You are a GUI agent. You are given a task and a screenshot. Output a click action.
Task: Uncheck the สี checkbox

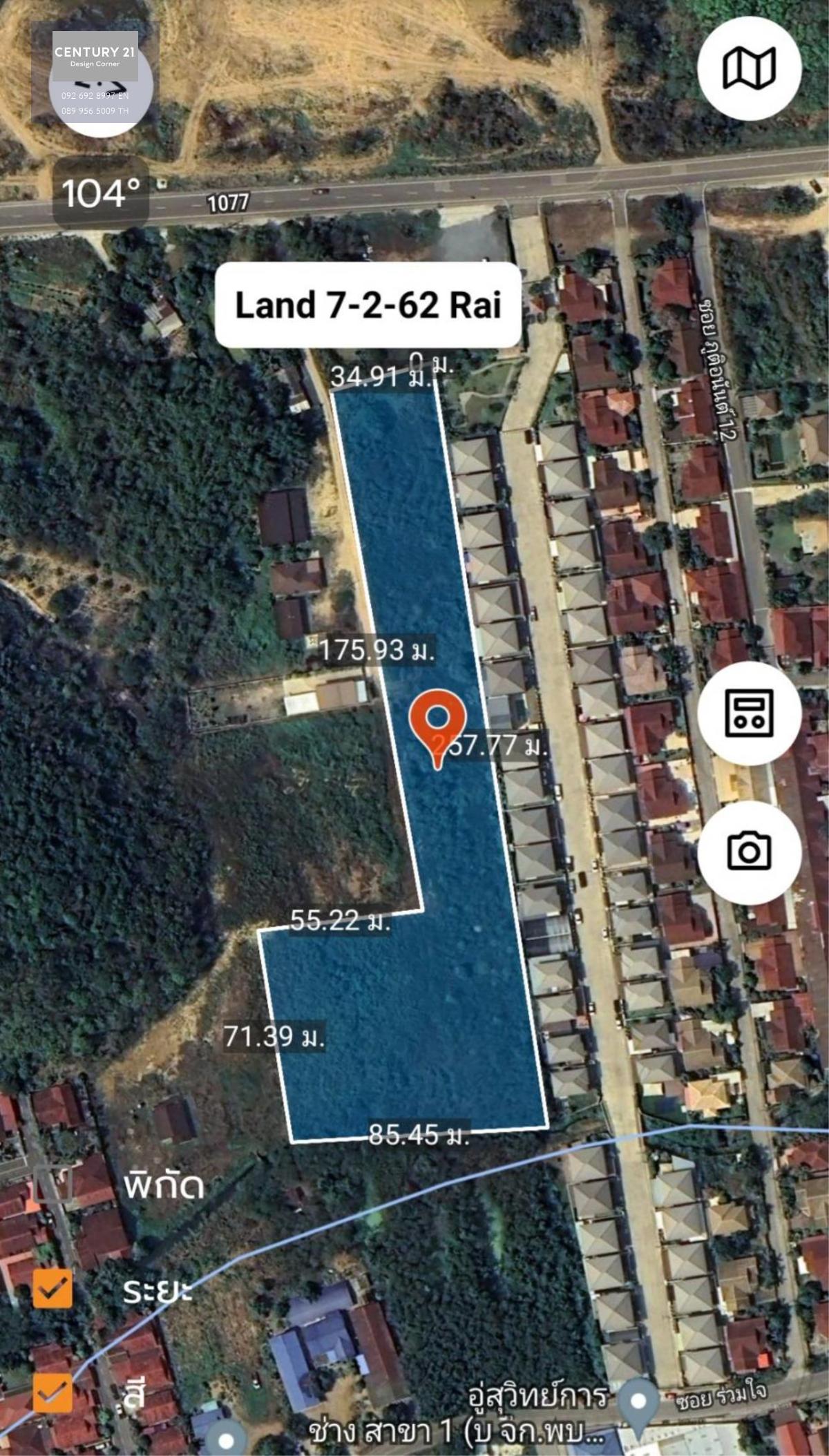click(53, 1392)
